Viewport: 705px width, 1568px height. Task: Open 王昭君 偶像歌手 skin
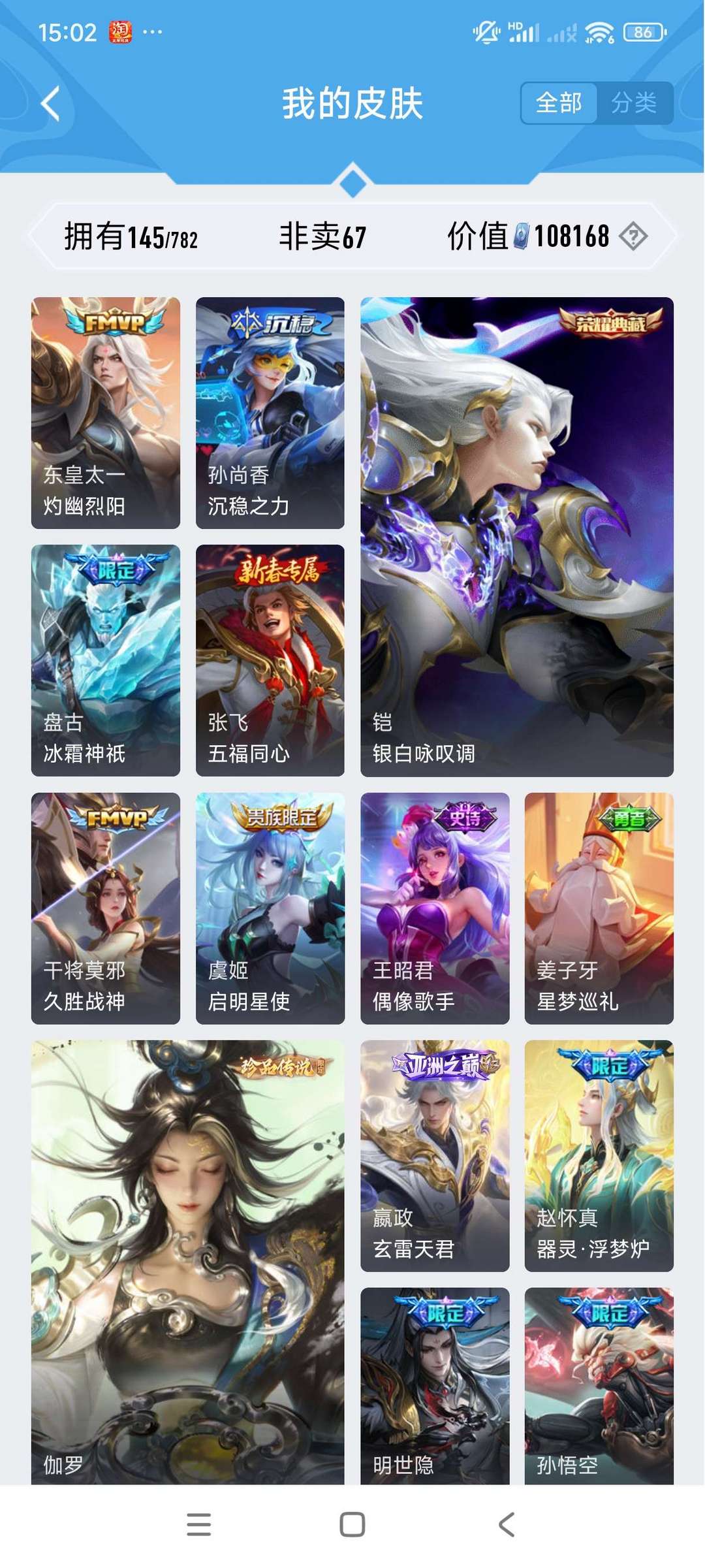435,908
